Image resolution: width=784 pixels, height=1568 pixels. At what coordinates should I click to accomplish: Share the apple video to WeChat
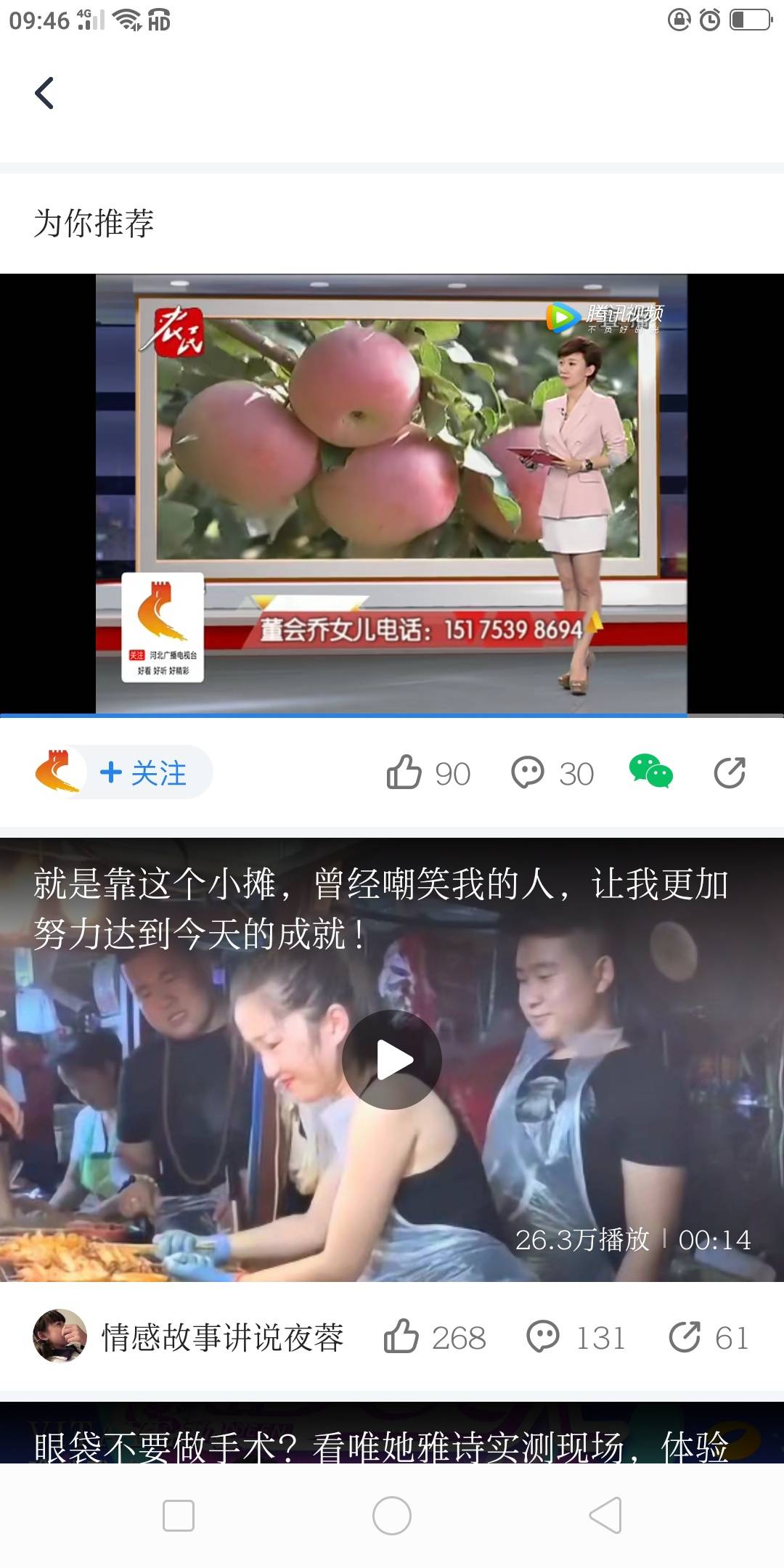coord(650,771)
